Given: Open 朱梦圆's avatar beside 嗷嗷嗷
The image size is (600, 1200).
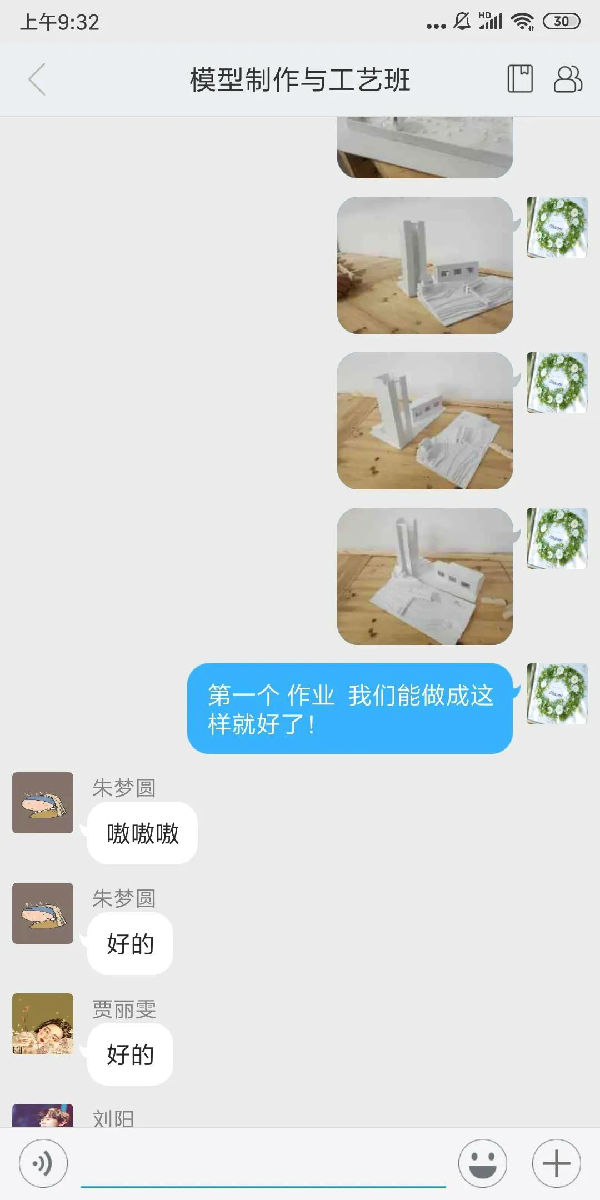Looking at the screenshot, I should 42,803.
